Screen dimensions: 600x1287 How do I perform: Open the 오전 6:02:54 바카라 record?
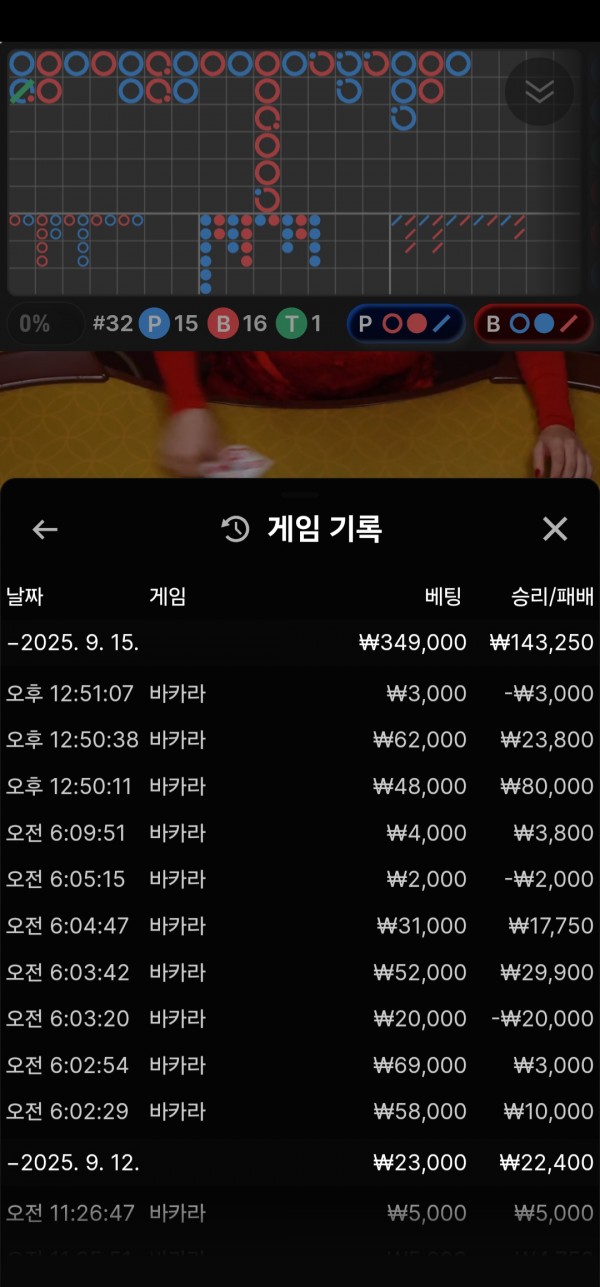coord(300,1065)
